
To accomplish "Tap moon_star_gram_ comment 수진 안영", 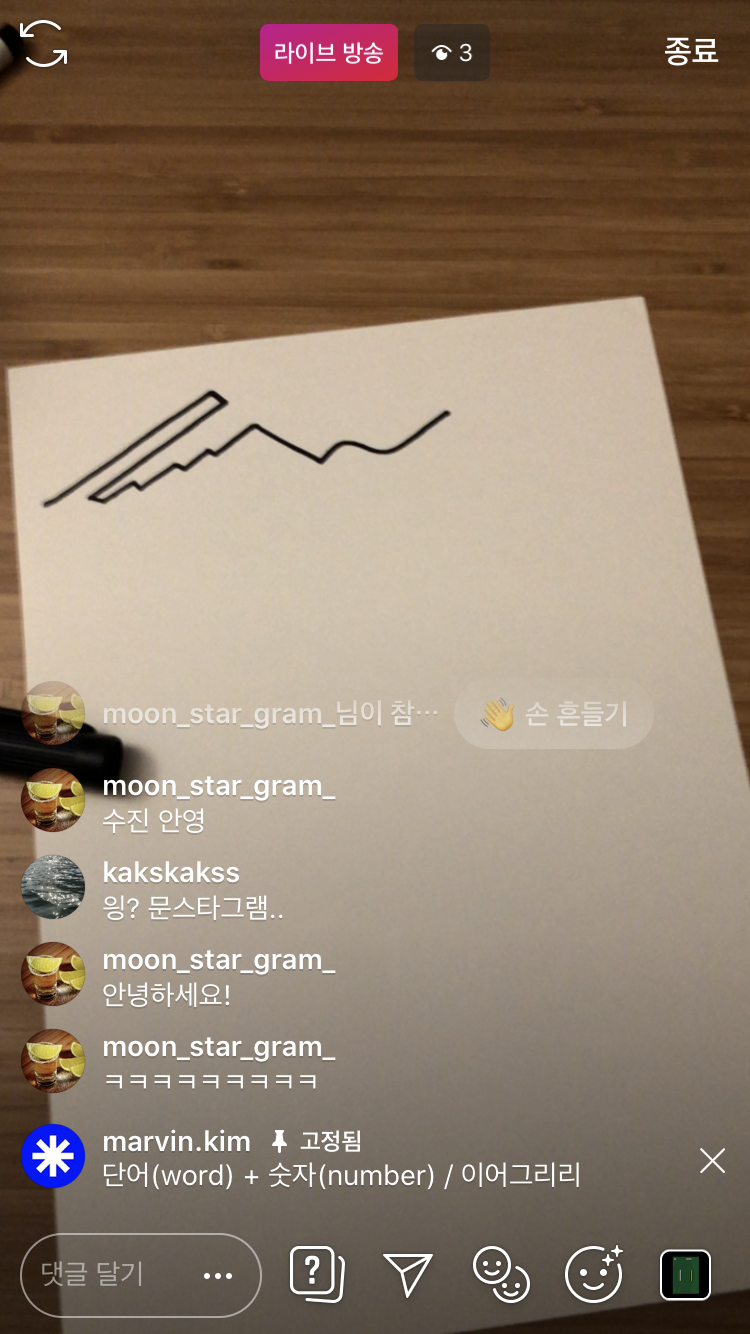I will click(x=154, y=821).
